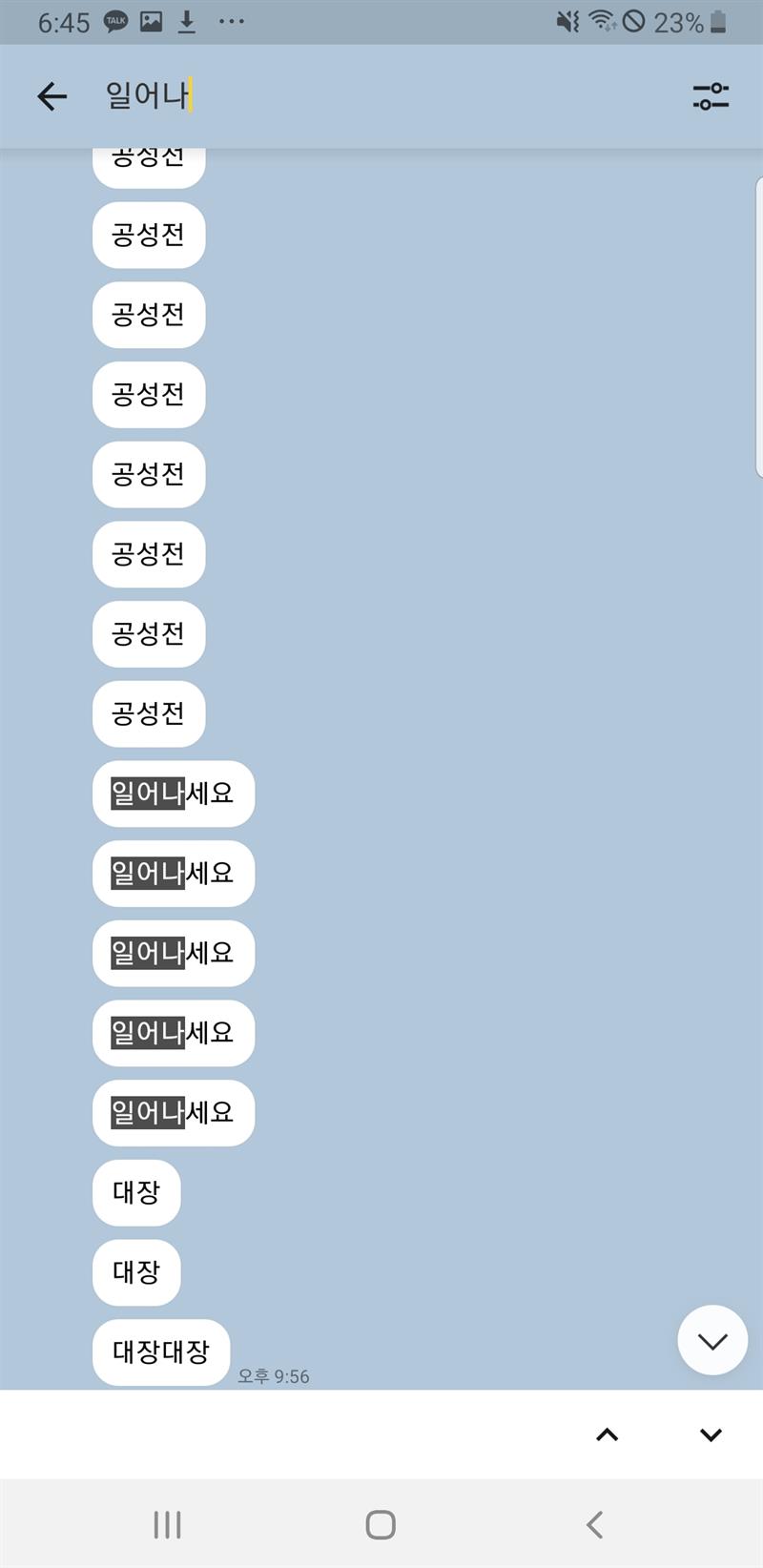Open the search filter options icon
The height and width of the screenshot is (1568, 763).
tap(711, 95)
